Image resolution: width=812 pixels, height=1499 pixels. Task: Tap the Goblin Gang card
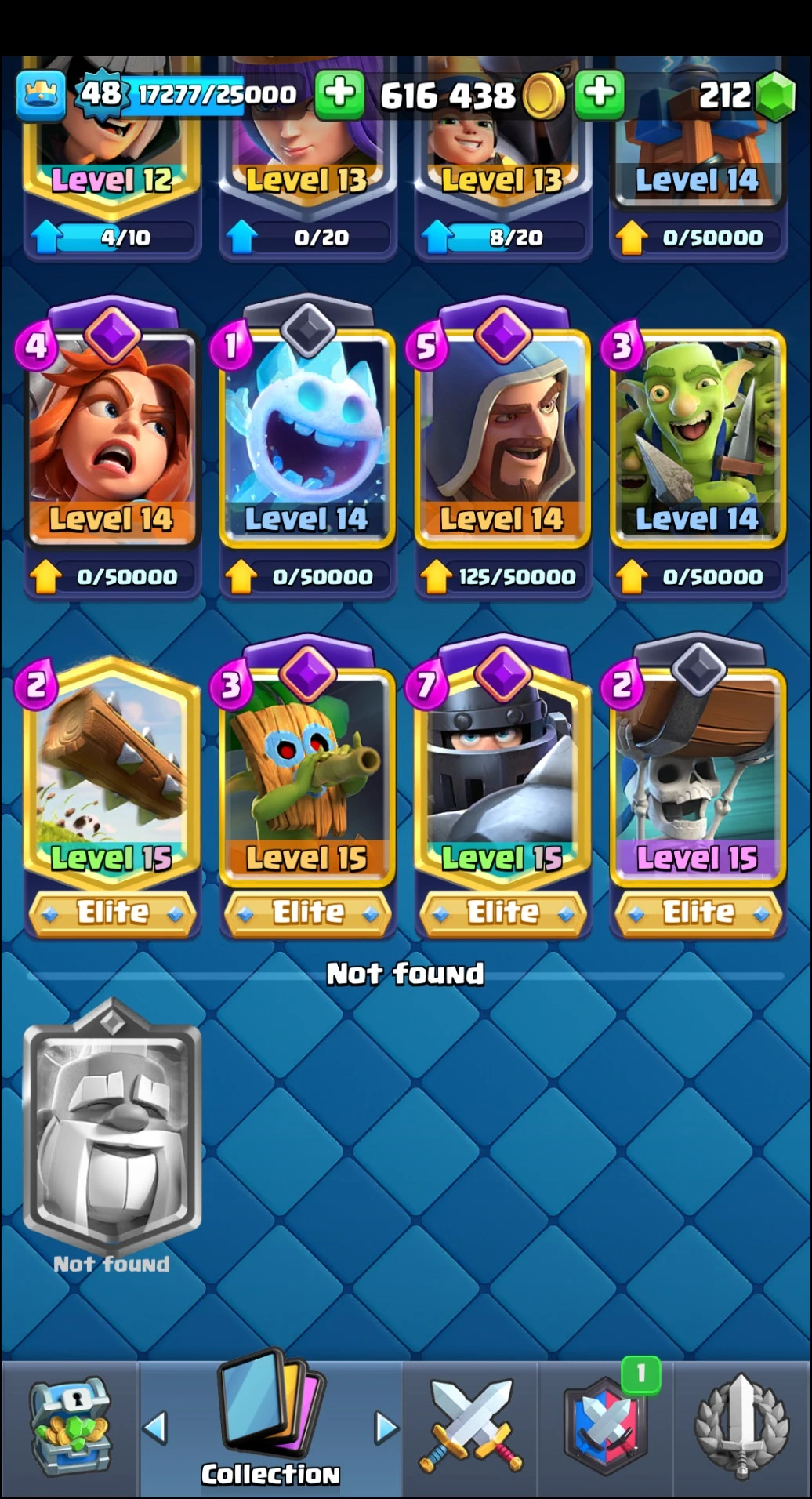coord(698,439)
